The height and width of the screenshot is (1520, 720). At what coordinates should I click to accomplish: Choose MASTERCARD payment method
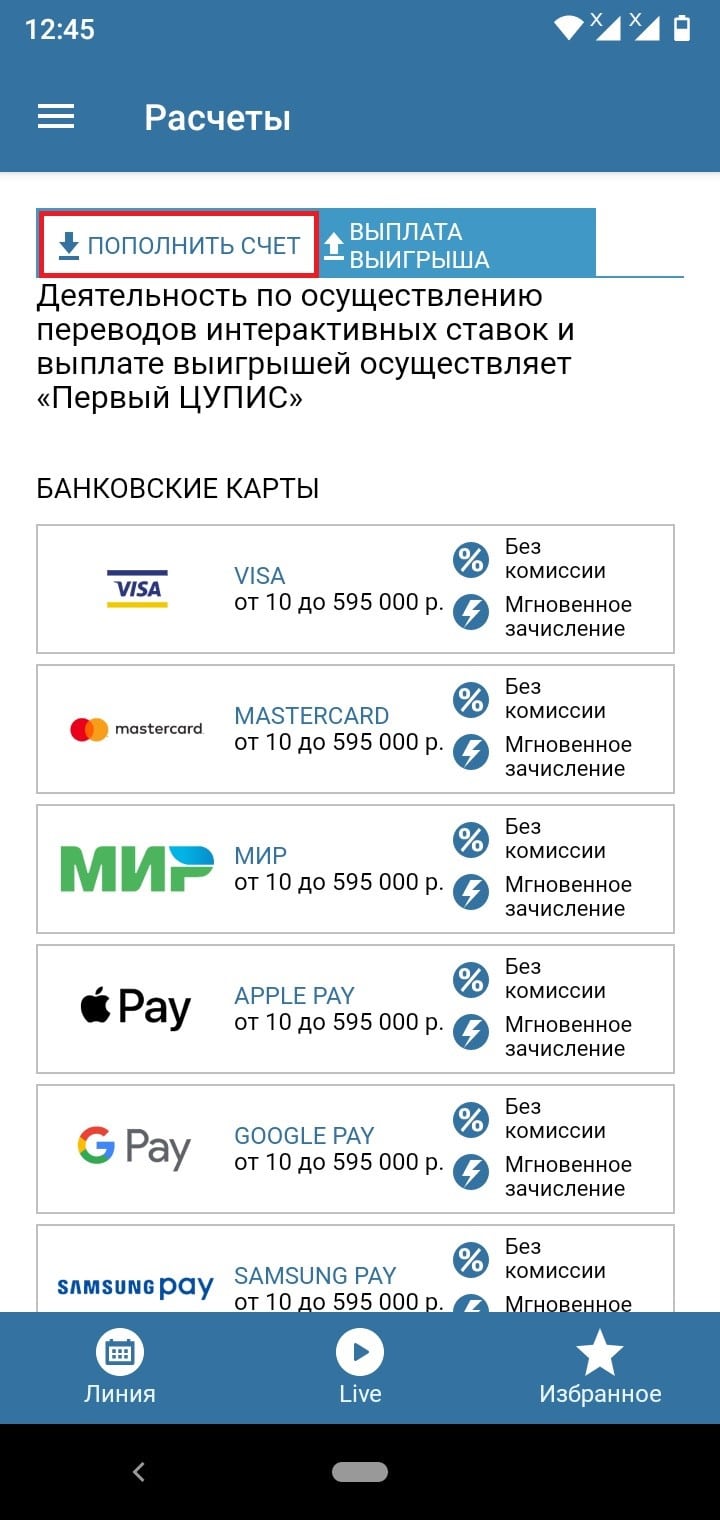coord(355,729)
